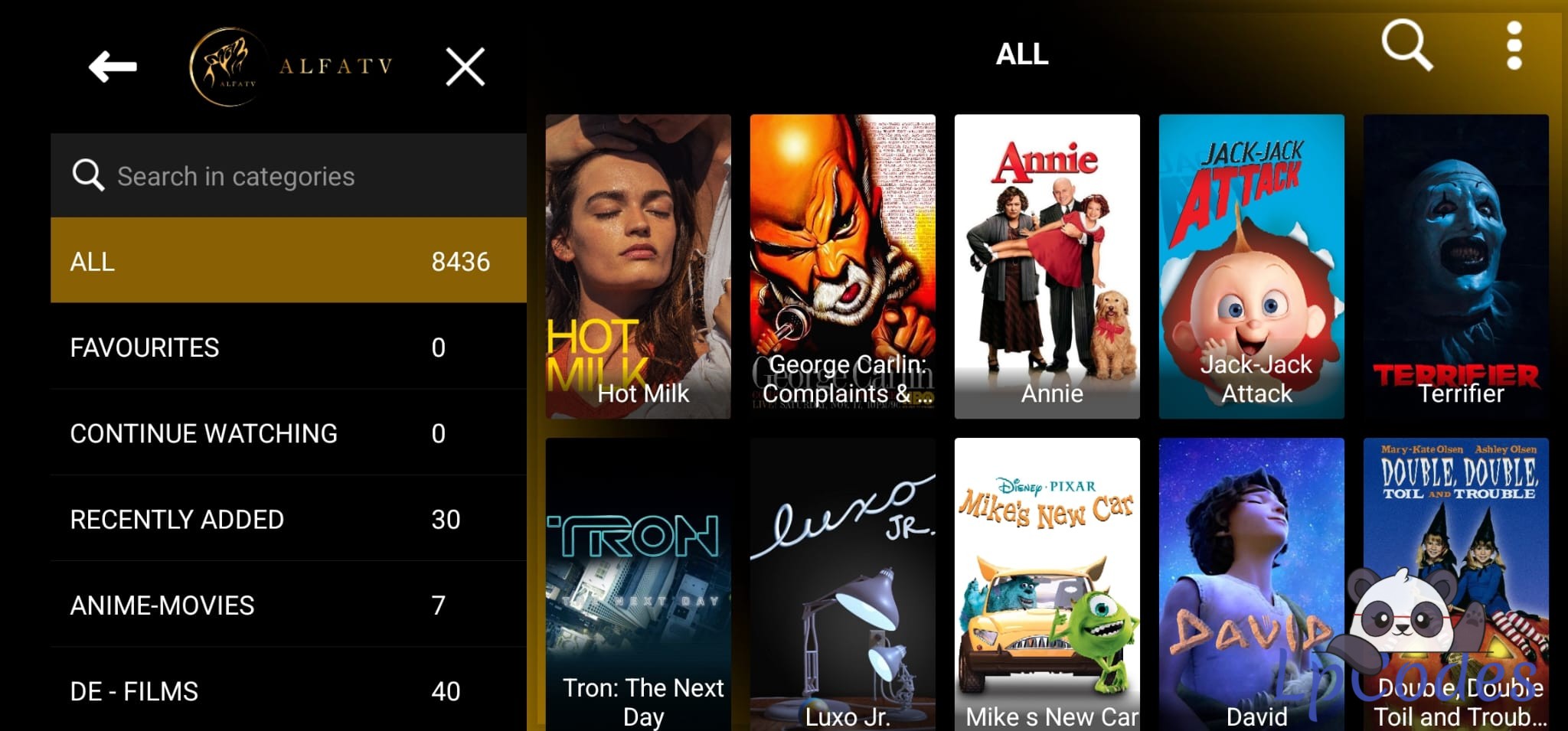
Task: Open the Luxo Jr. short
Action: click(842, 584)
